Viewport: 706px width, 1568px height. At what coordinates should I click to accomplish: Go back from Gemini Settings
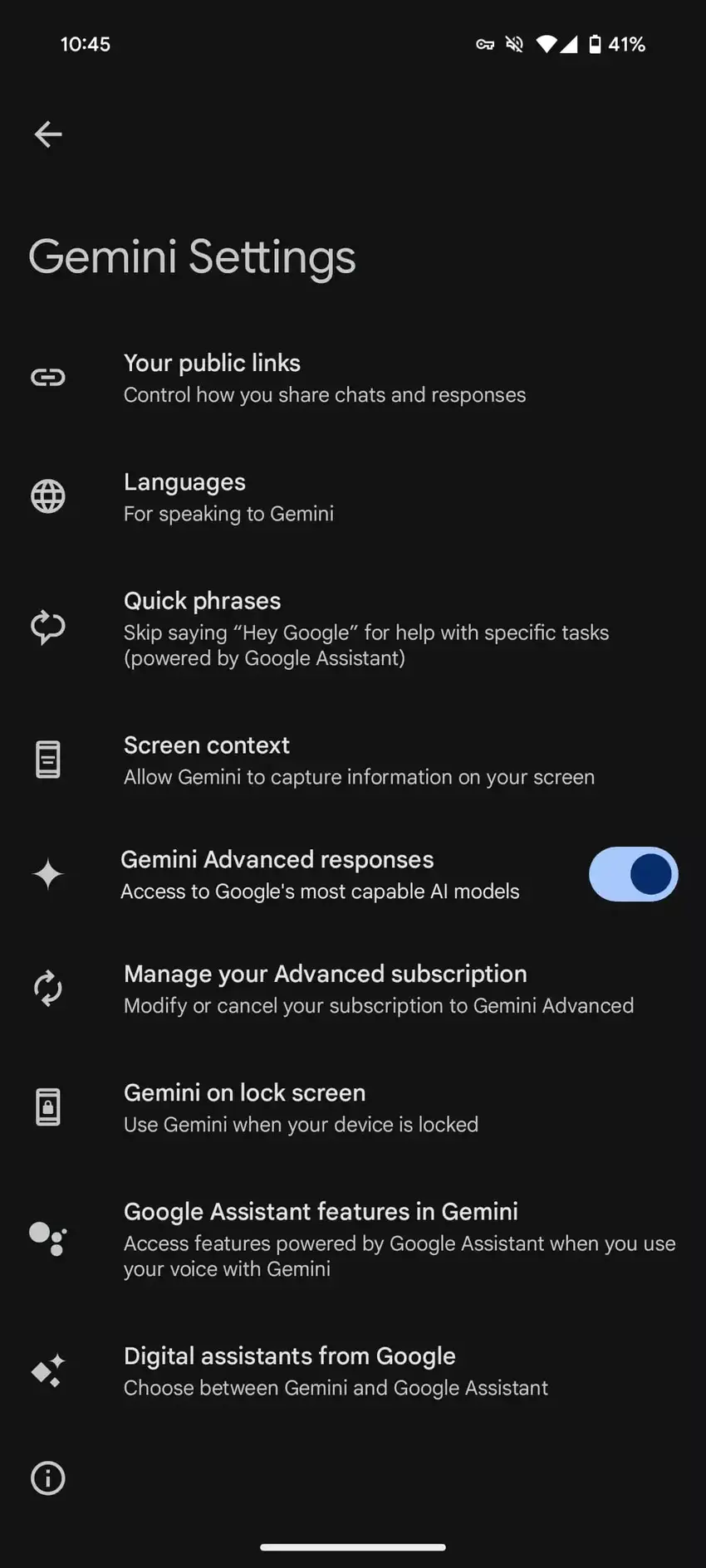coord(48,134)
